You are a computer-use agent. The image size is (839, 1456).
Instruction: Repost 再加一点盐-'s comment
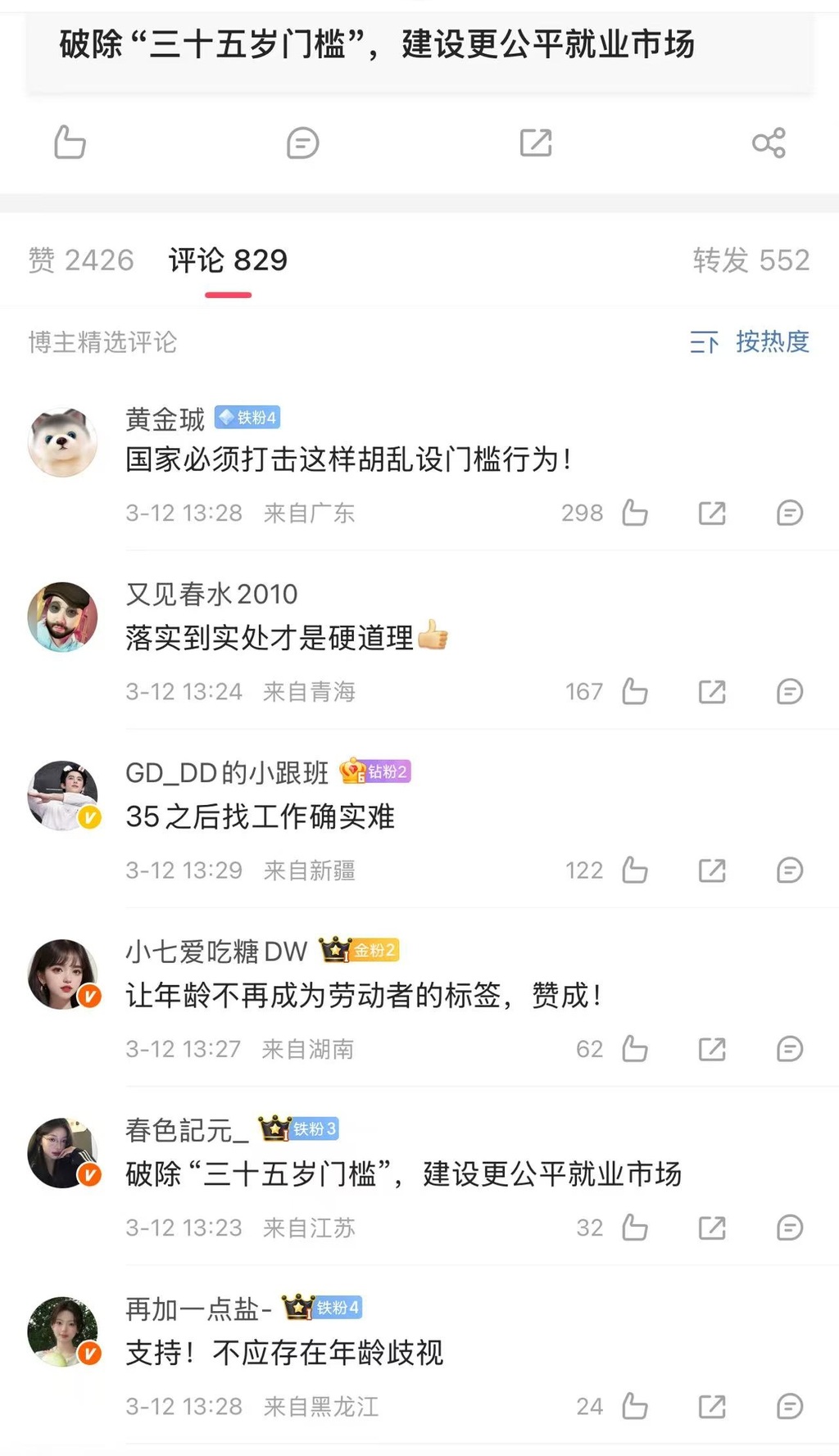712,1406
